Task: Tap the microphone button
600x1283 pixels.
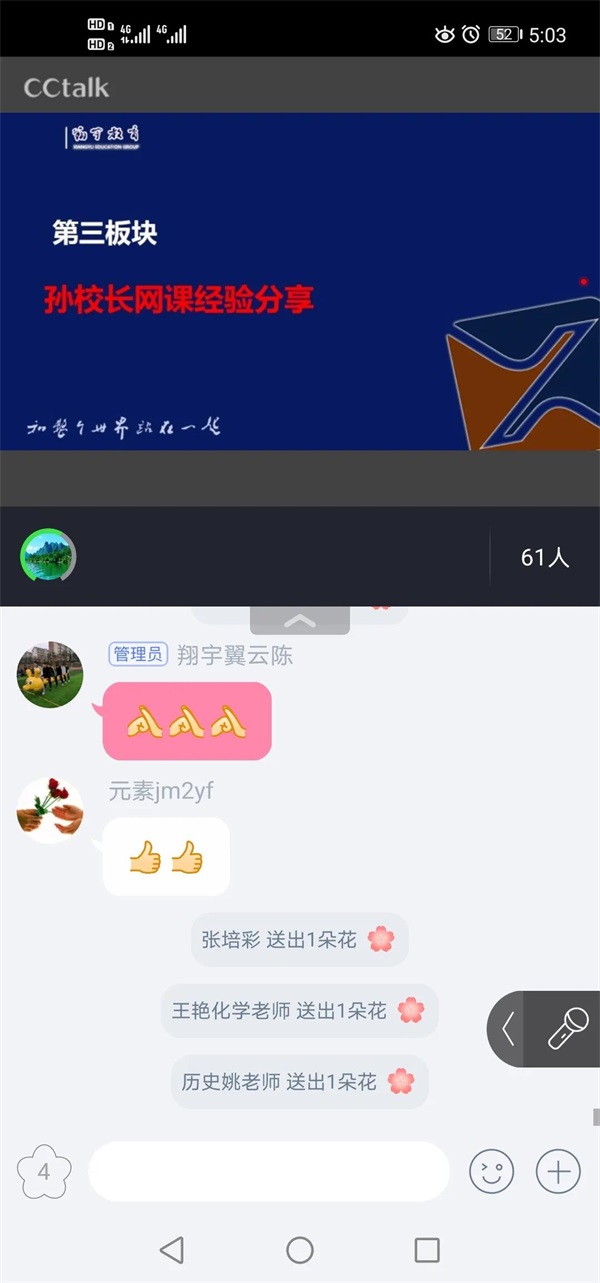Action: pos(568,1028)
